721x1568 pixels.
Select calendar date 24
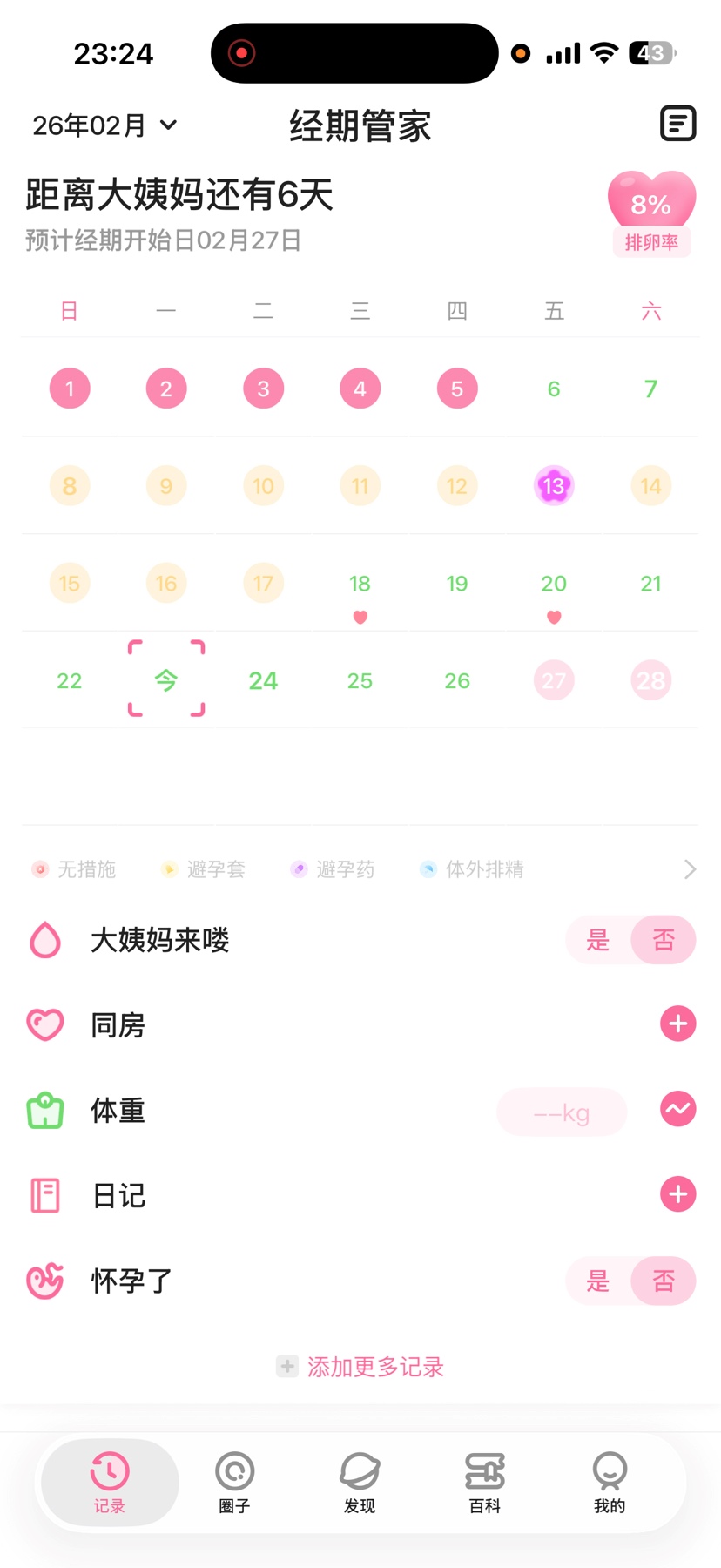pyautogui.click(x=263, y=680)
